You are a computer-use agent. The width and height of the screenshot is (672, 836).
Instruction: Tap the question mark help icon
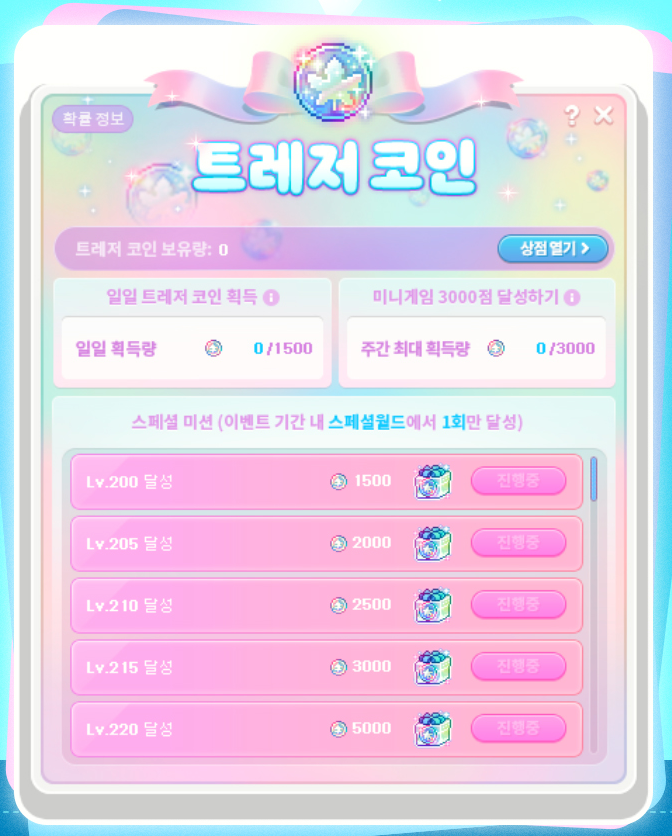(572, 115)
